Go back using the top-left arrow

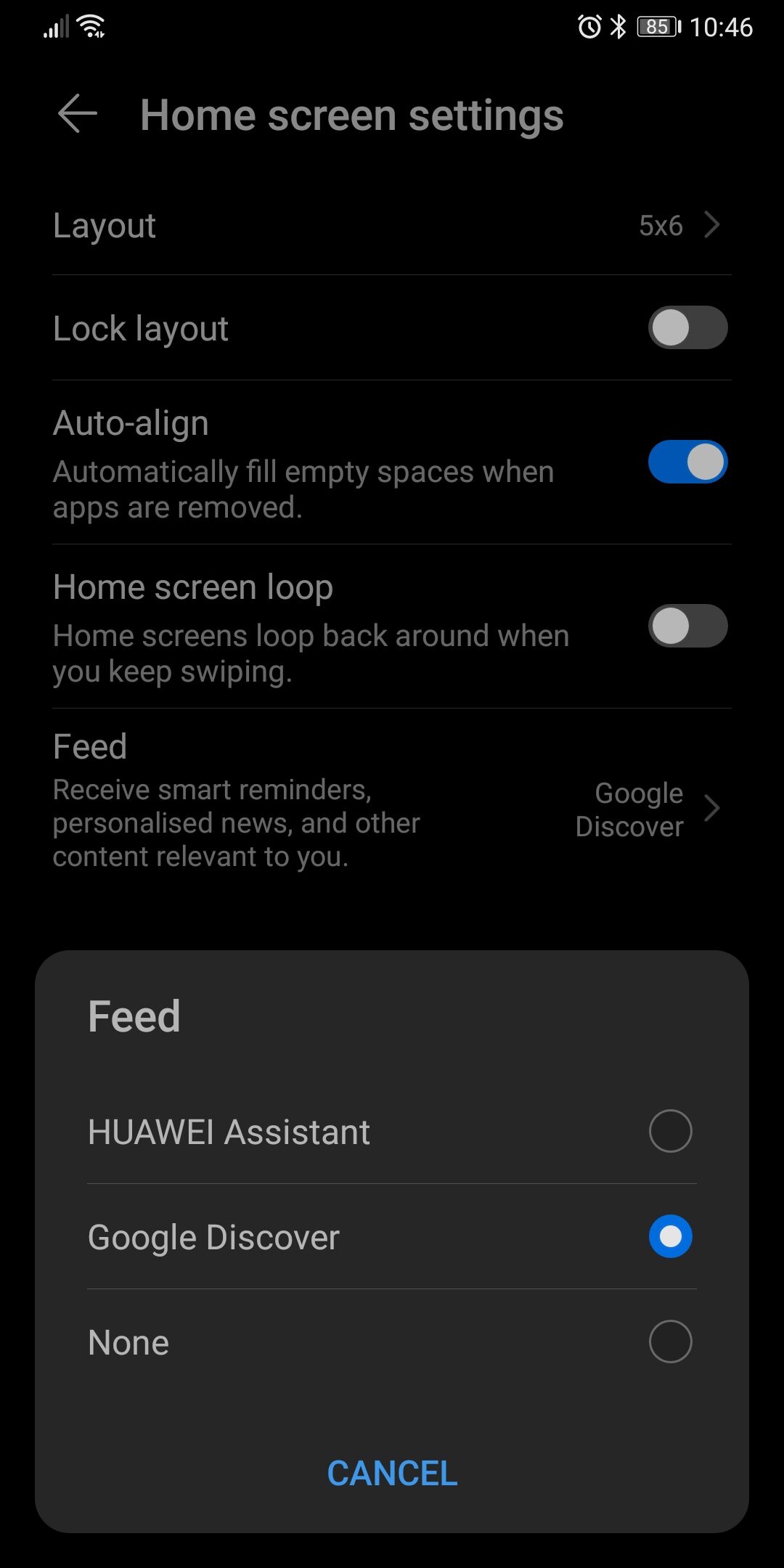tap(78, 114)
